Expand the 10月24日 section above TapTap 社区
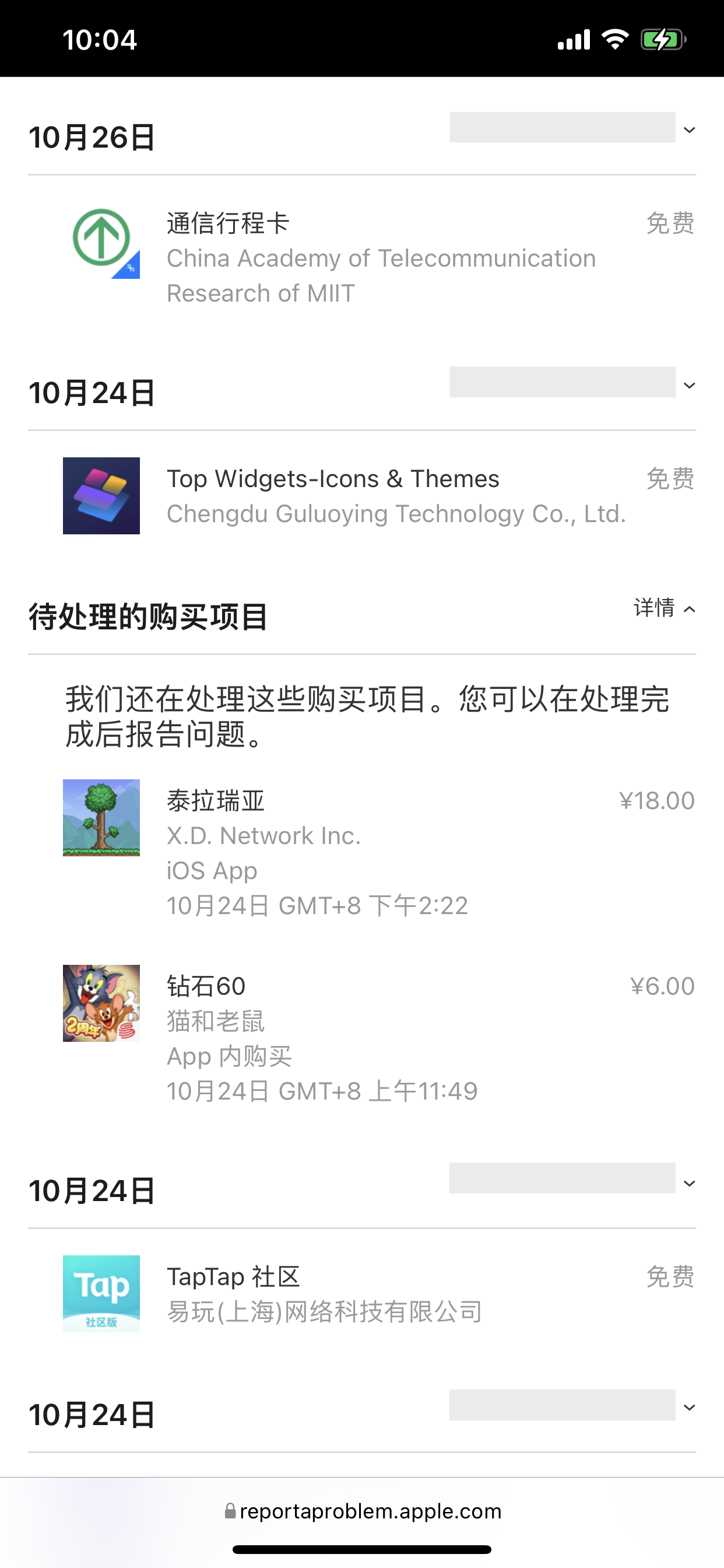Image resolution: width=724 pixels, height=1568 pixels. 688,1184
